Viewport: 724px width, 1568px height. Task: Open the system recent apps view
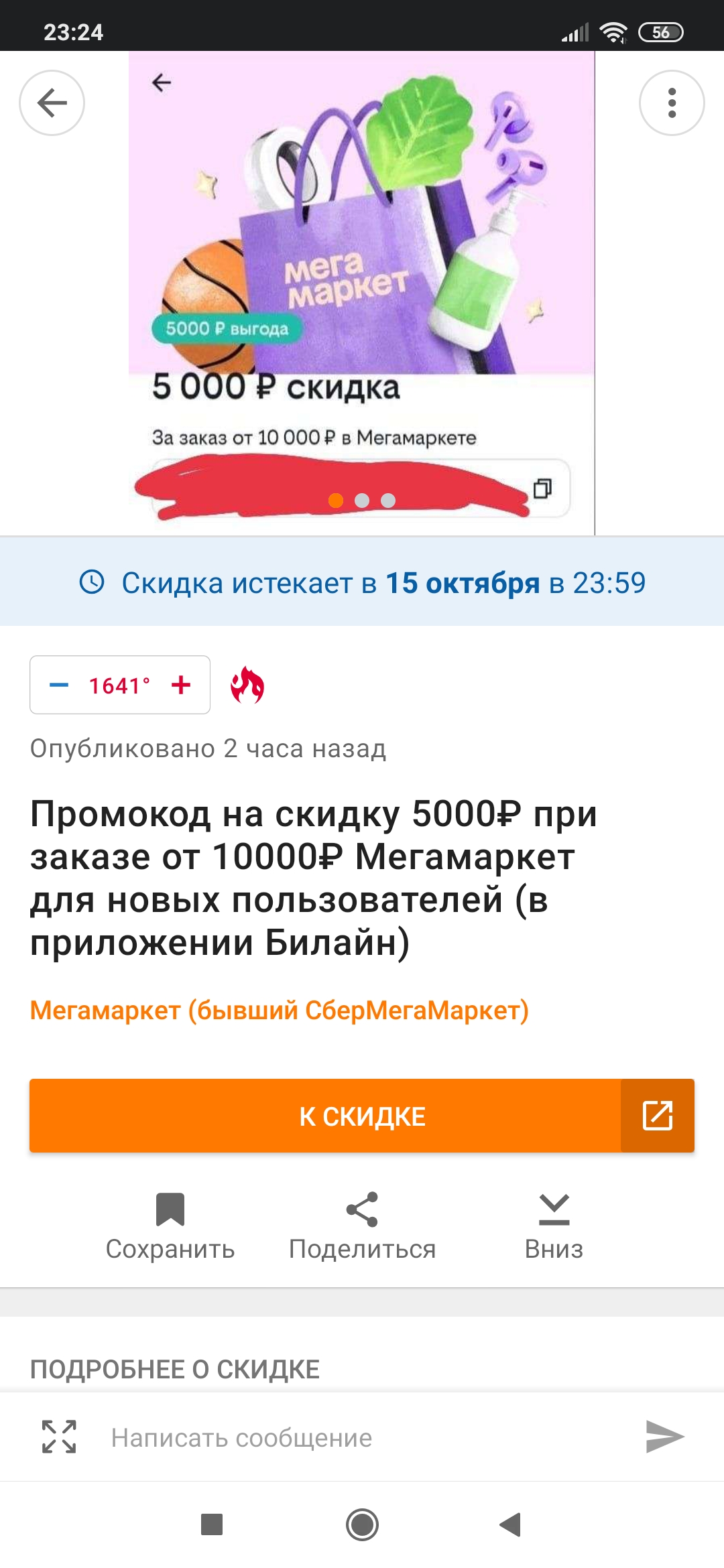212,1524
